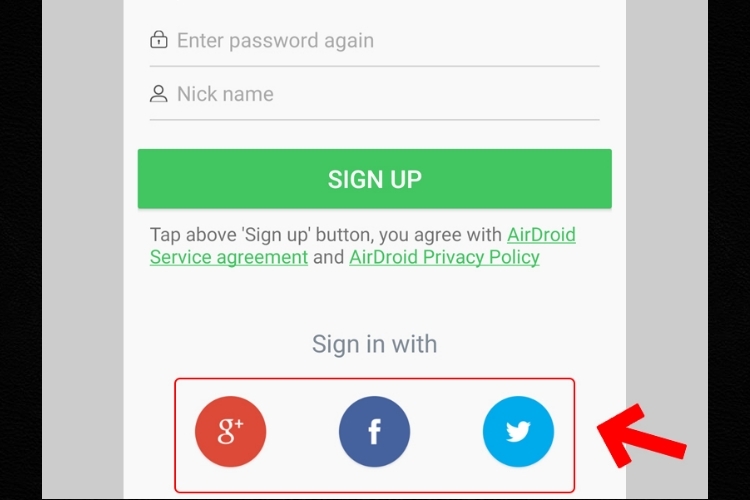The height and width of the screenshot is (500, 750).
Task: Open the AirDroid Service agreement link
Action: 229,257
